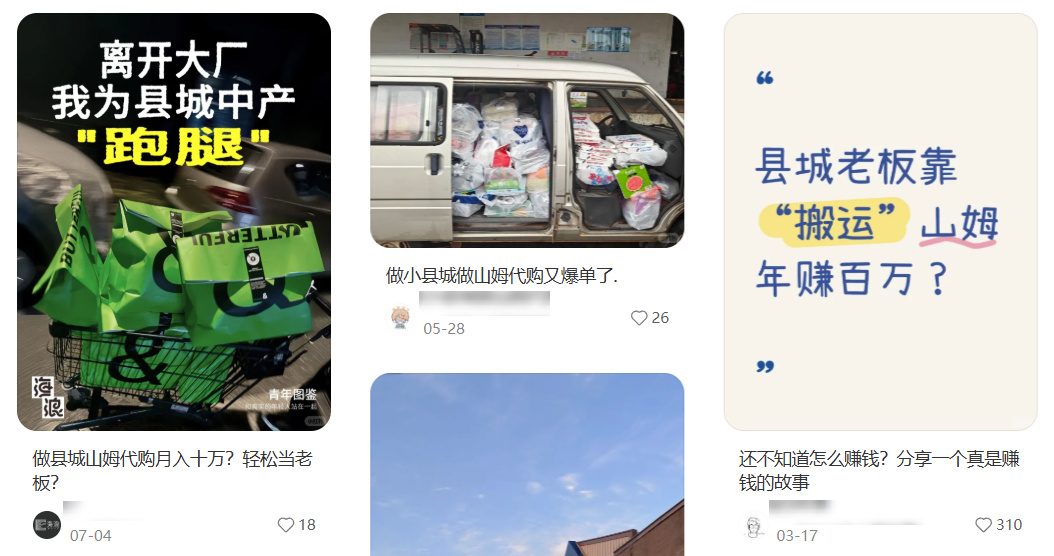The height and width of the screenshot is (556, 1054).
Task: View author avatar of the 03-17 post
Action: point(753,525)
